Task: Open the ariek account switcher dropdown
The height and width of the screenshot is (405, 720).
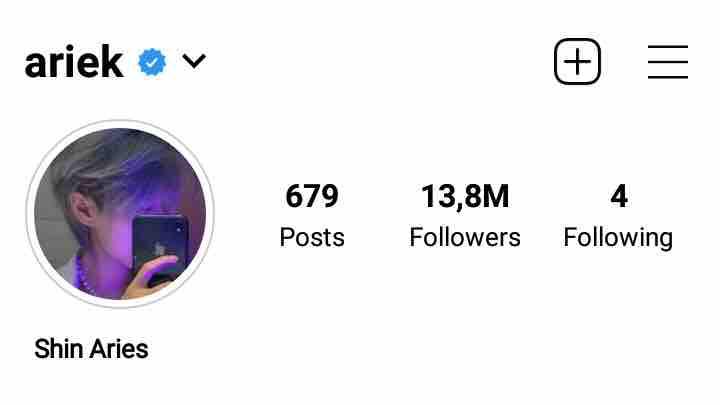Action: pyautogui.click(x=194, y=62)
